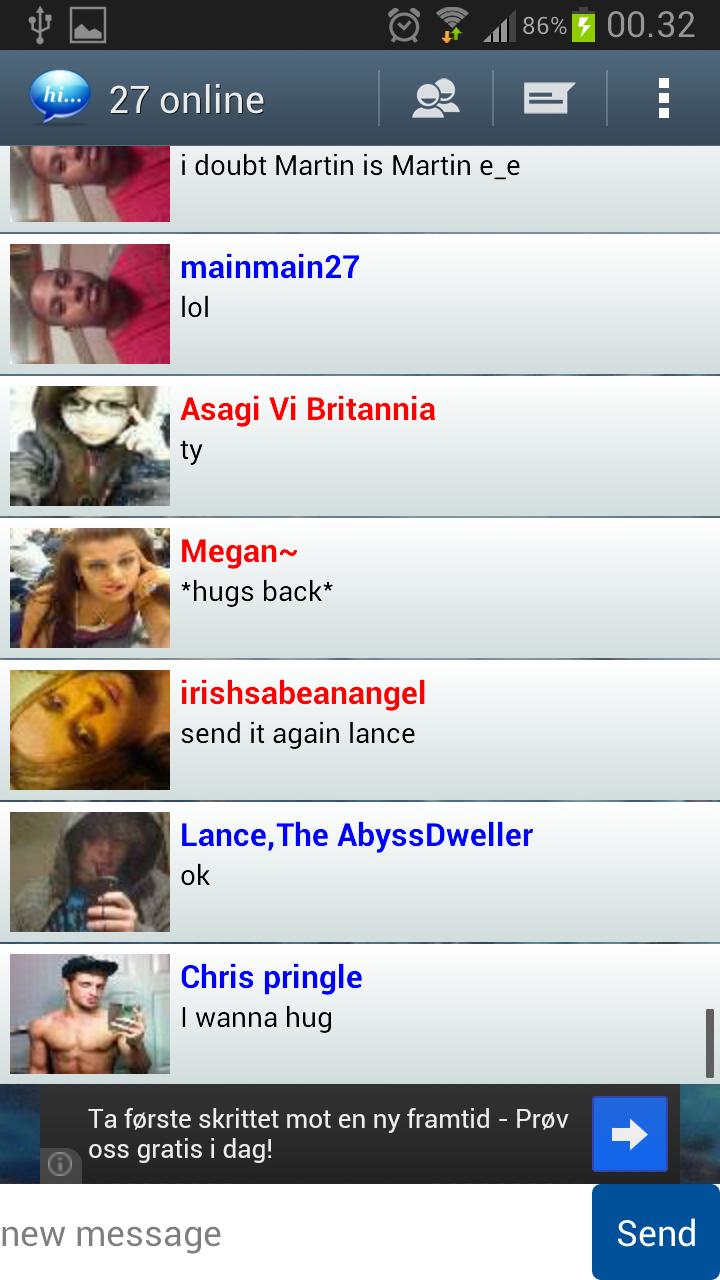Image resolution: width=720 pixels, height=1280 pixels.
Task: Open the ad banner arrow button
Action: coord(629,1134)
